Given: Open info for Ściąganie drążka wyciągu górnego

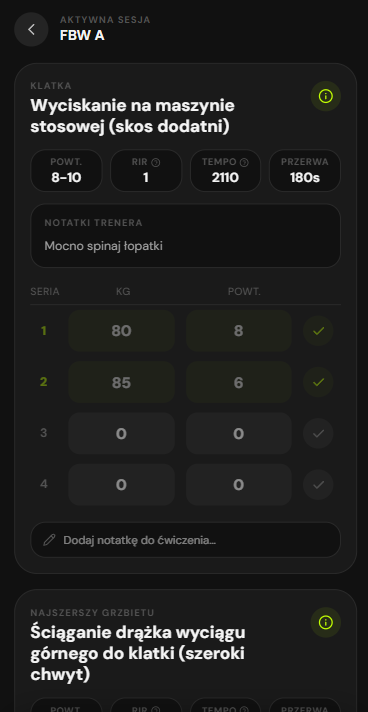Looking at the screenshot, I should click(326, 623).
